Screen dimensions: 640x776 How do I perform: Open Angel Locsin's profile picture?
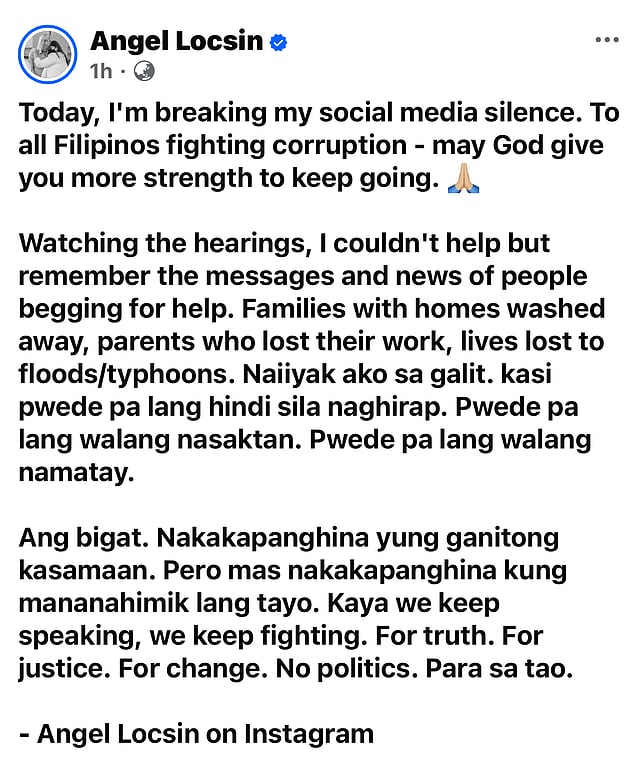coord(47,54)
